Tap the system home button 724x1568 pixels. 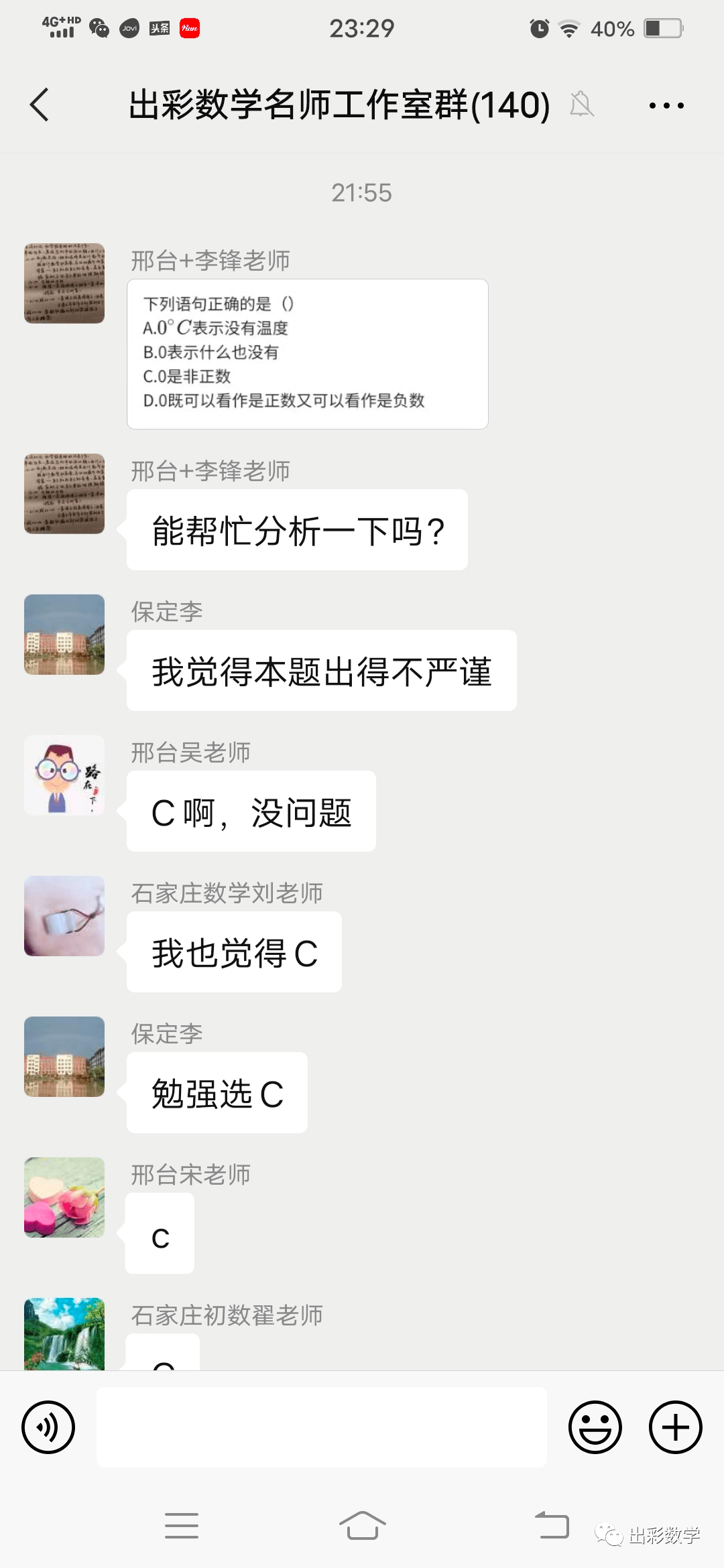(x=362, y=1526)
